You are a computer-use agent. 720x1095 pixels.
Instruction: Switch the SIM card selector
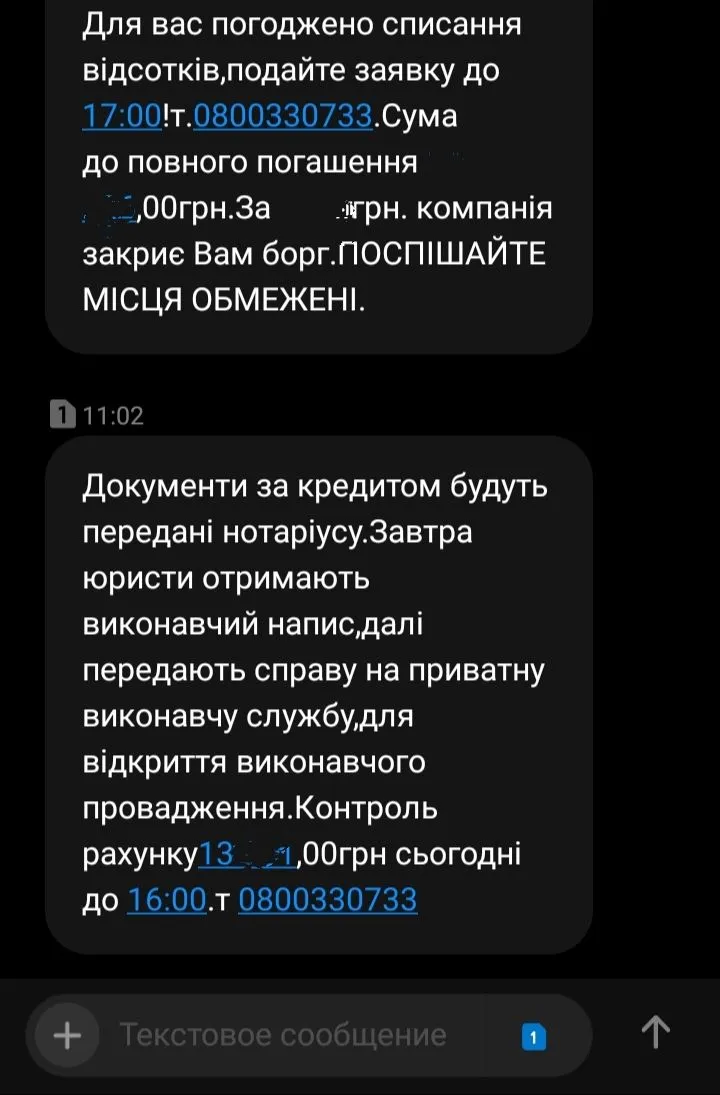[x=534, y=1037]
